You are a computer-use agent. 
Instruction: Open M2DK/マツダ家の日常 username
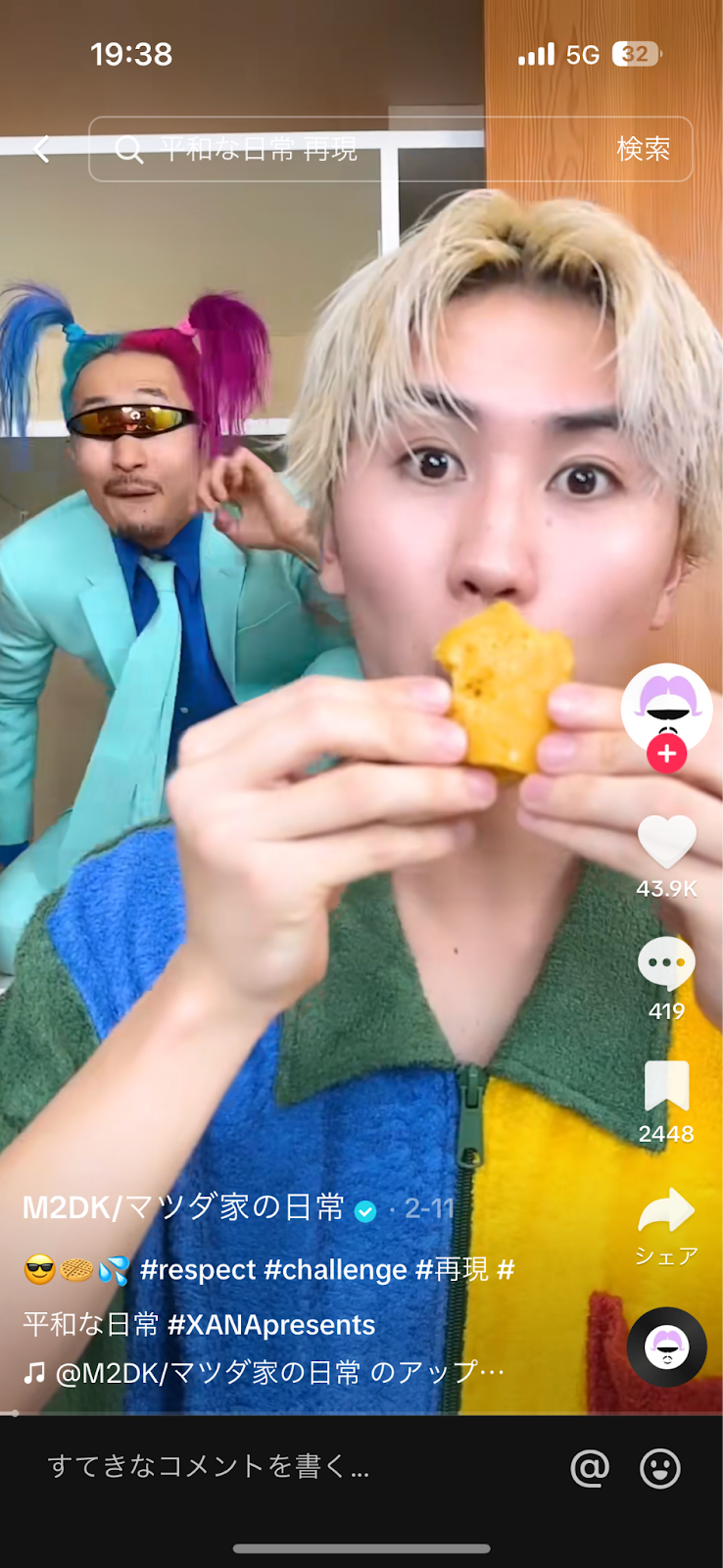184,1207
